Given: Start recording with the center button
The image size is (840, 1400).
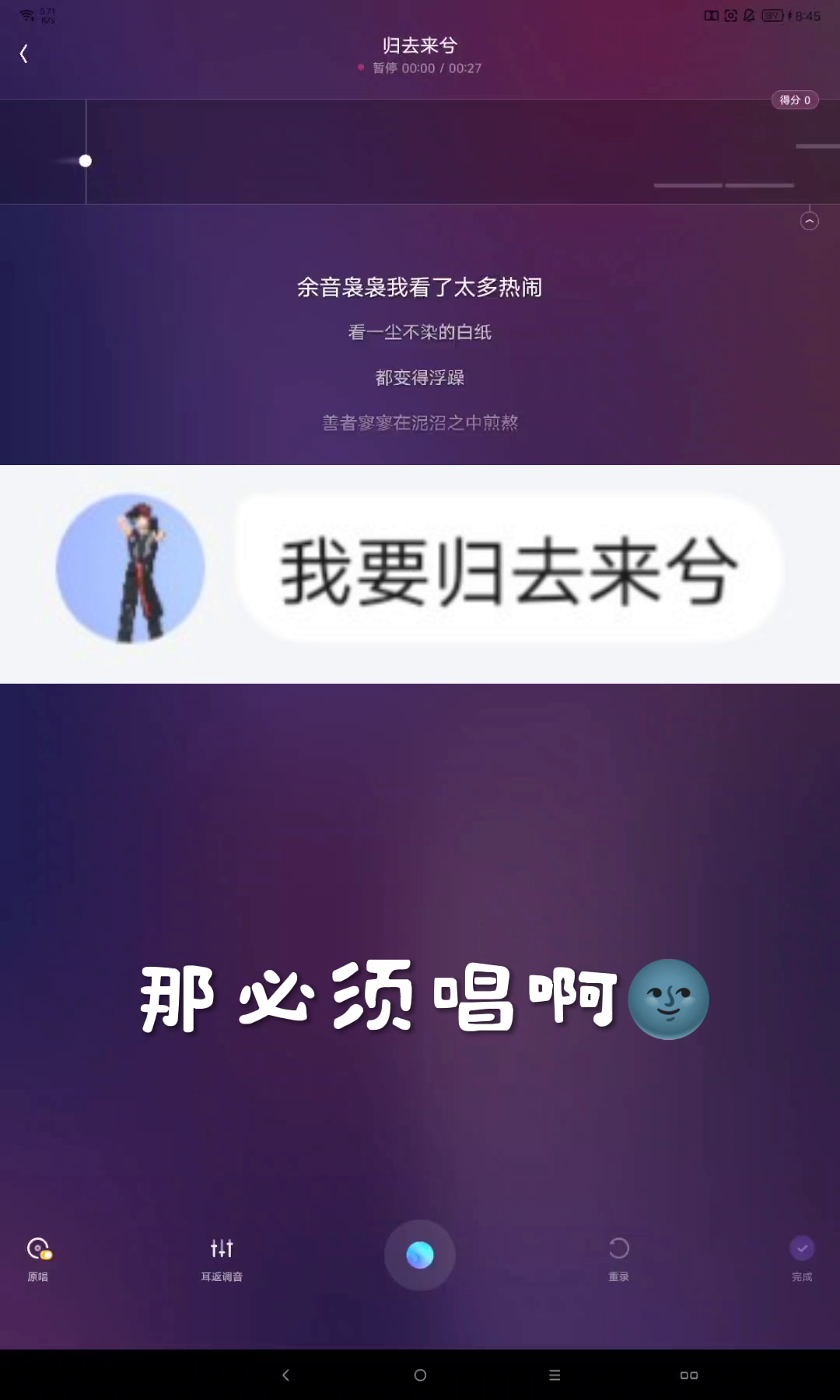Looking at the screenshot, I should pos(420,1255).
